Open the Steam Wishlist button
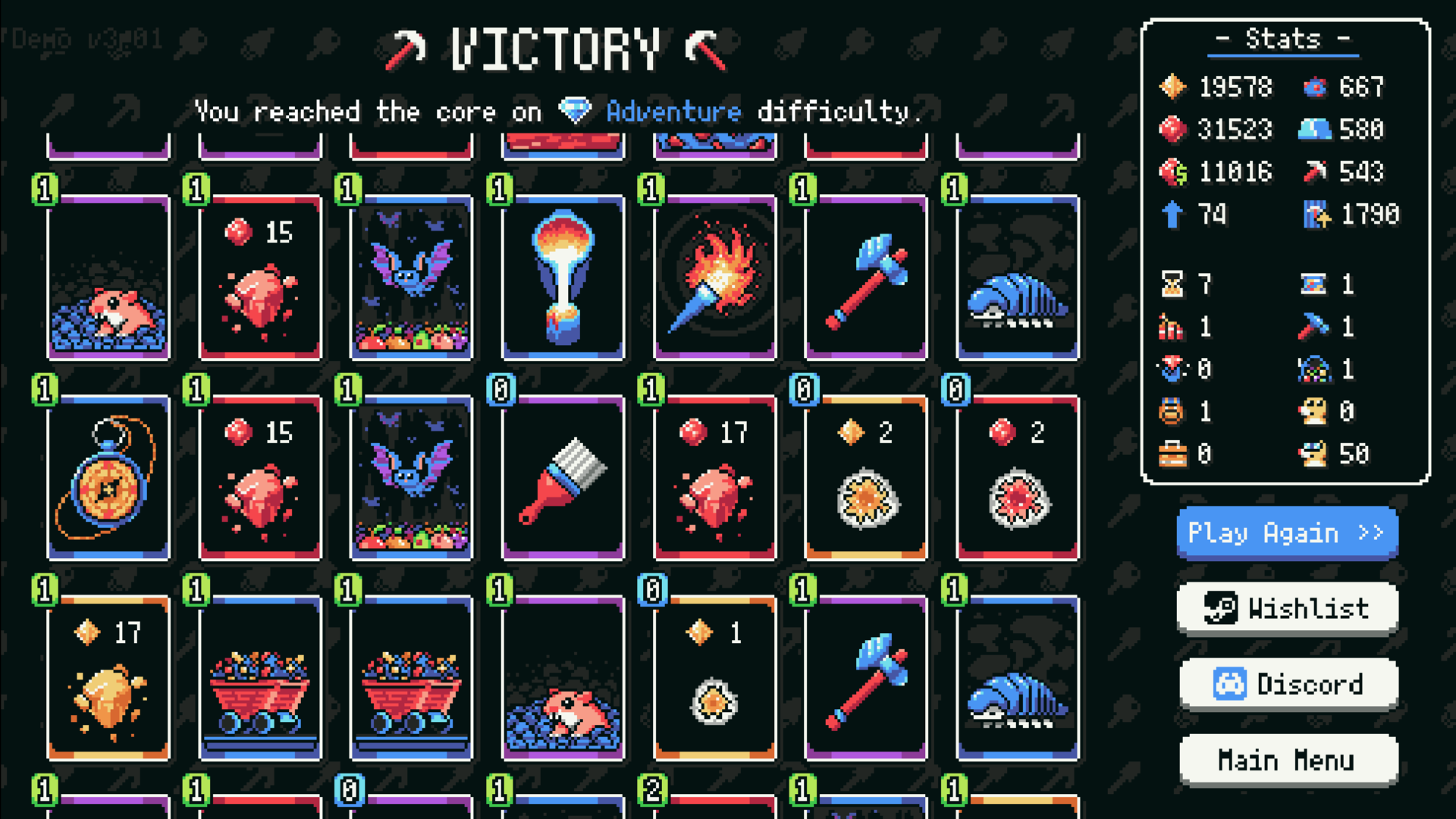 point(1287,608)
